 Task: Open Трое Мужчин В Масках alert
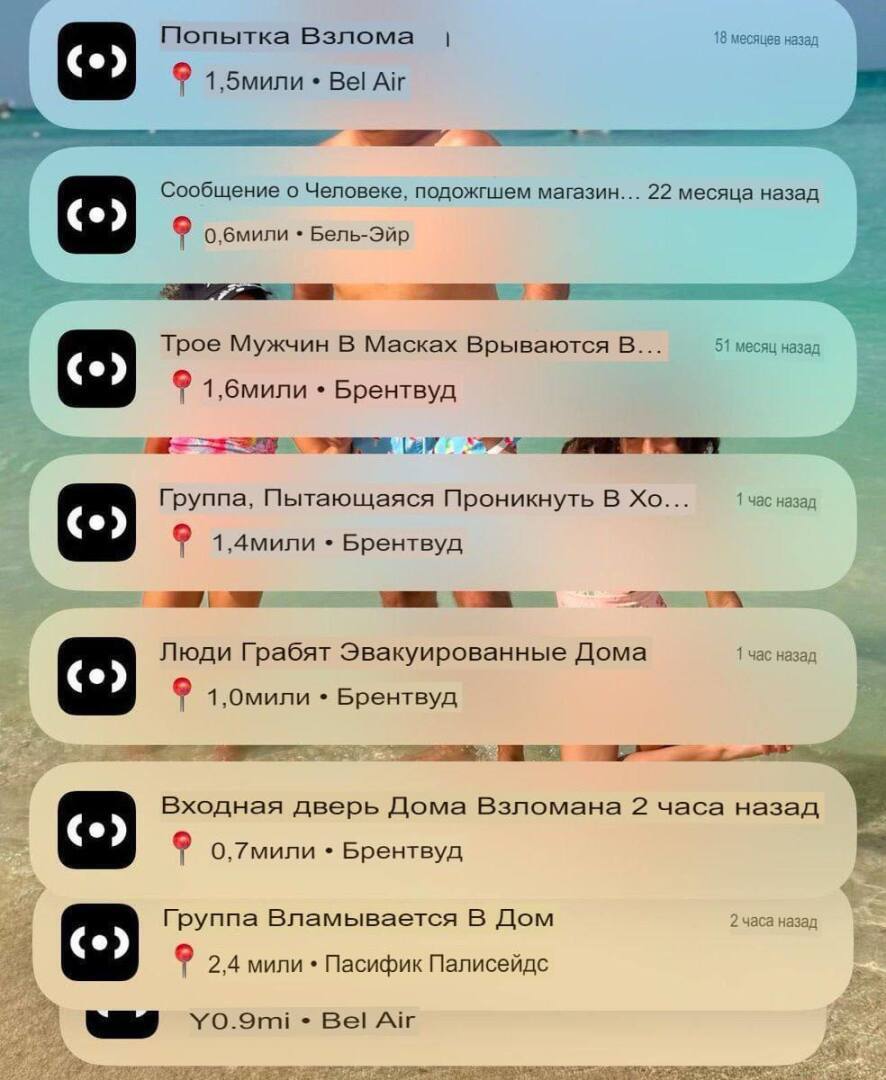[442, 367]
